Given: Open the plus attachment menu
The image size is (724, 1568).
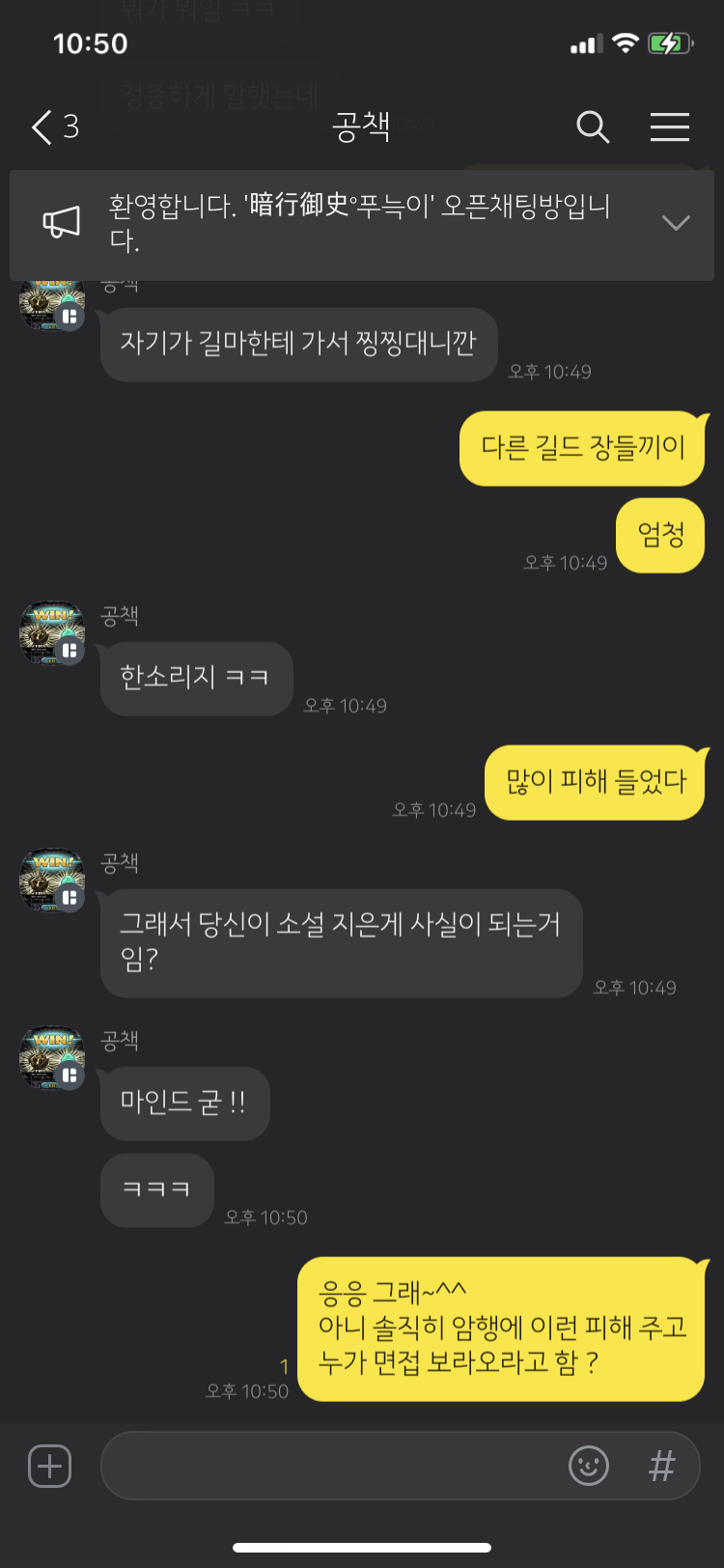Looking at the screenshot, I should pos(49,1466).
